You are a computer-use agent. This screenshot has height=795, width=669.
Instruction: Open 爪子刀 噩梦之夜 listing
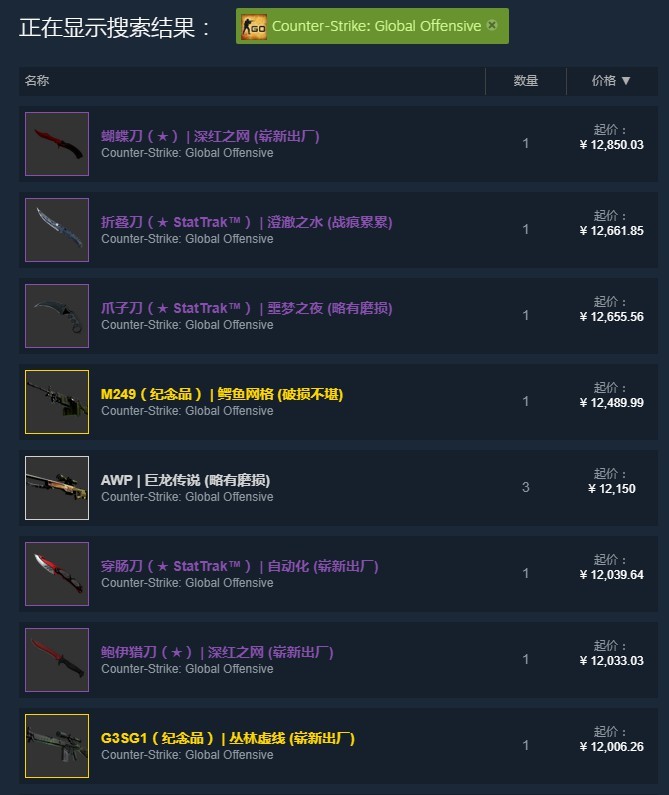pyautogui.click(x=246, y=308)
